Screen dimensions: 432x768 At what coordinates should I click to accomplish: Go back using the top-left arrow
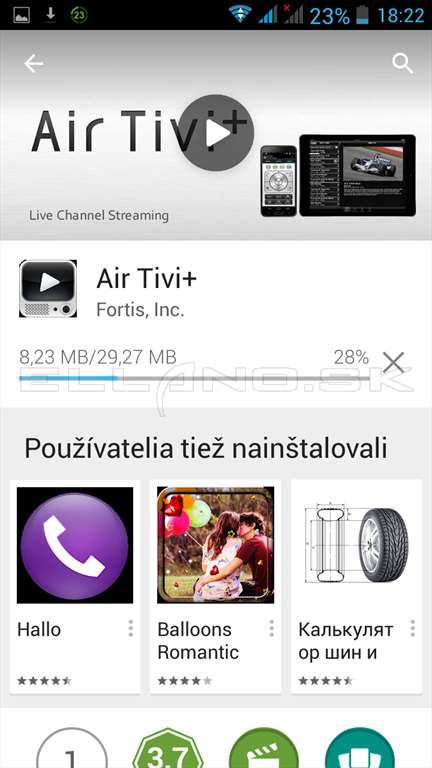(34, 64)
